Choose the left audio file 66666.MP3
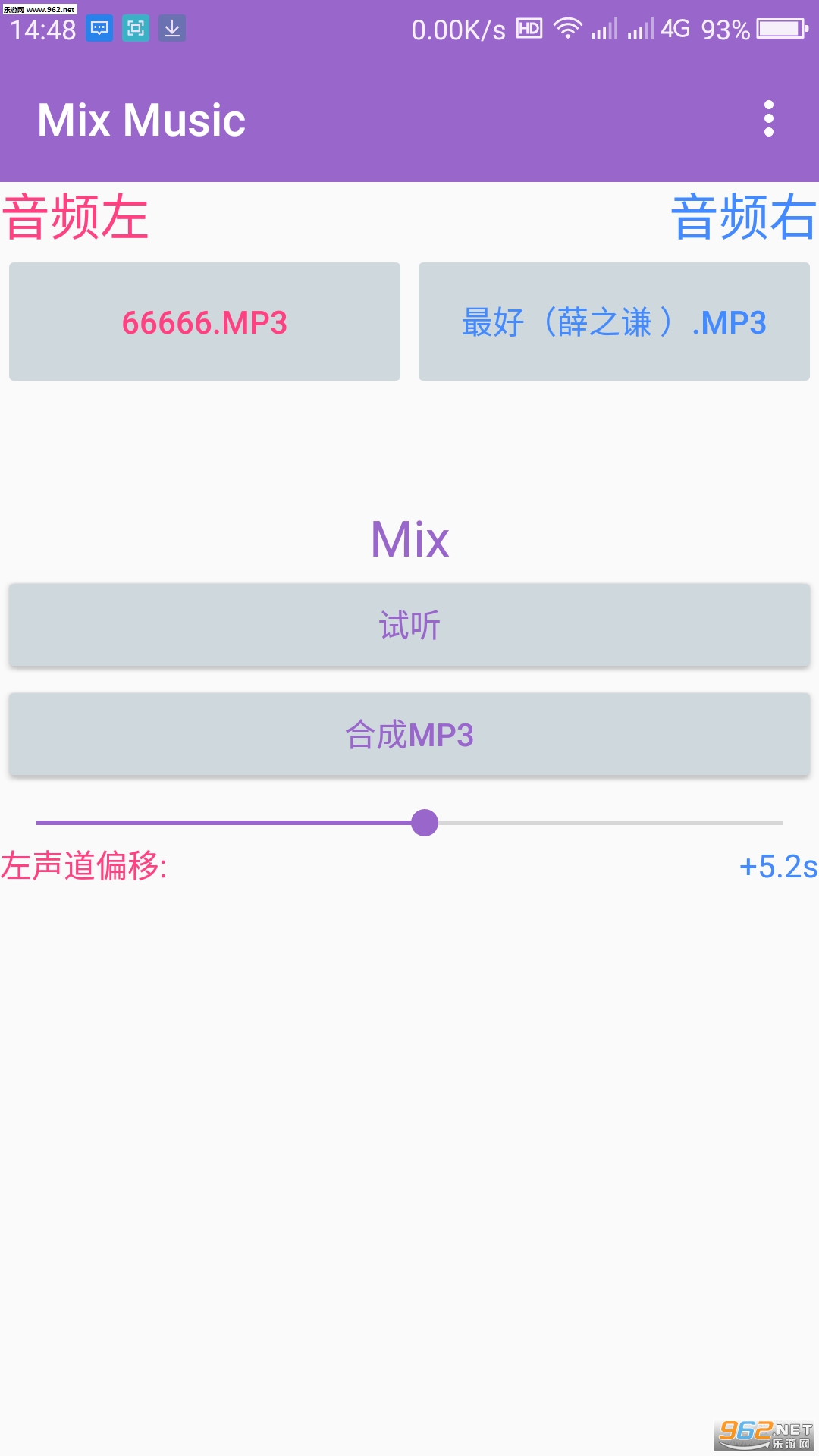The width and height of the screenshot is (819, 1456). click(x=205, y=322)
